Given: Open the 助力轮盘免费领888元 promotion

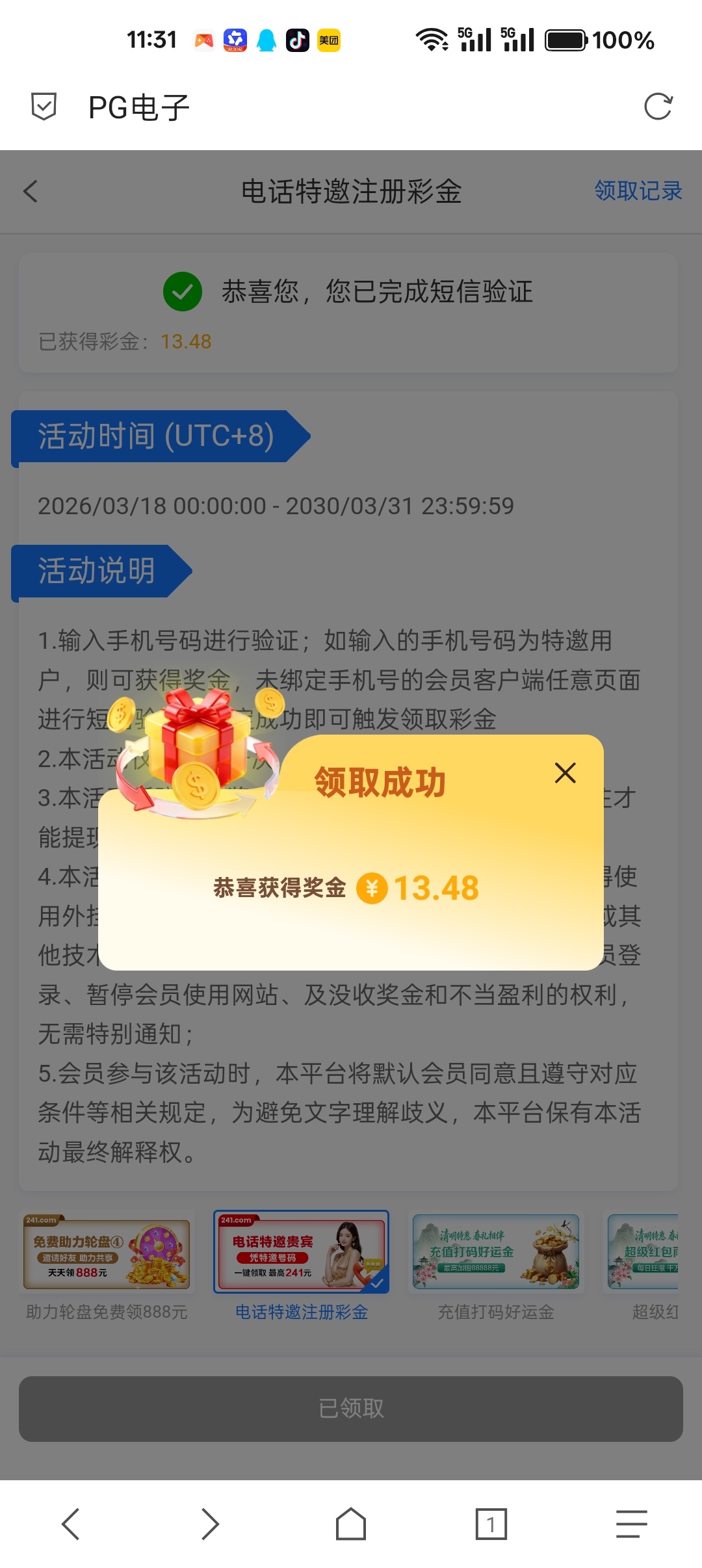Looking at the screenshot, I should tap(107, 1253).
